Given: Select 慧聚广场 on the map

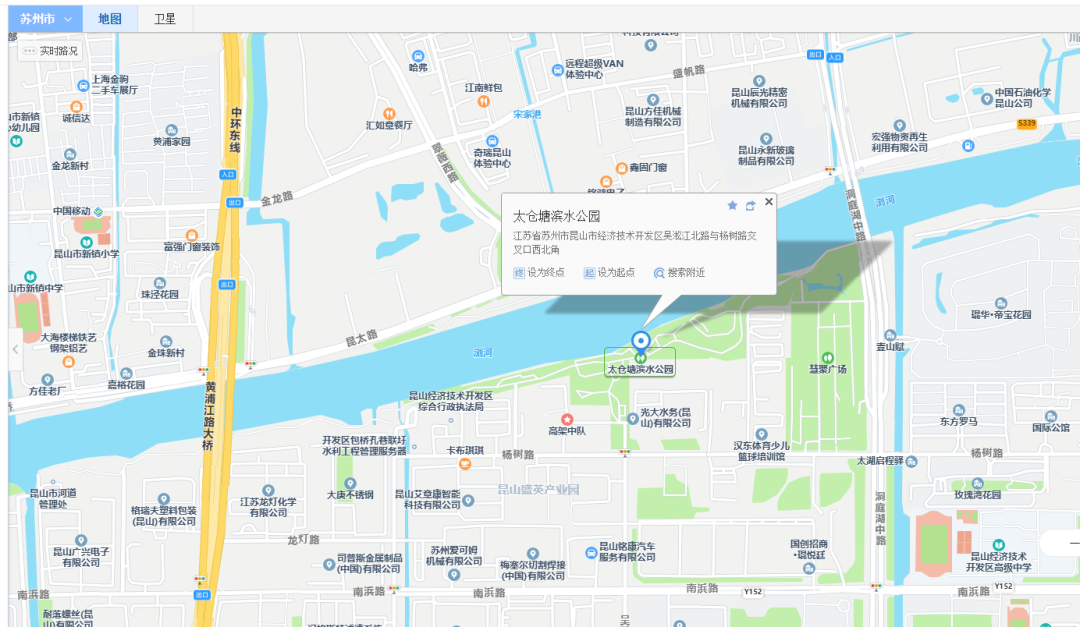Looking at the screenshot, I should [827, 358].
